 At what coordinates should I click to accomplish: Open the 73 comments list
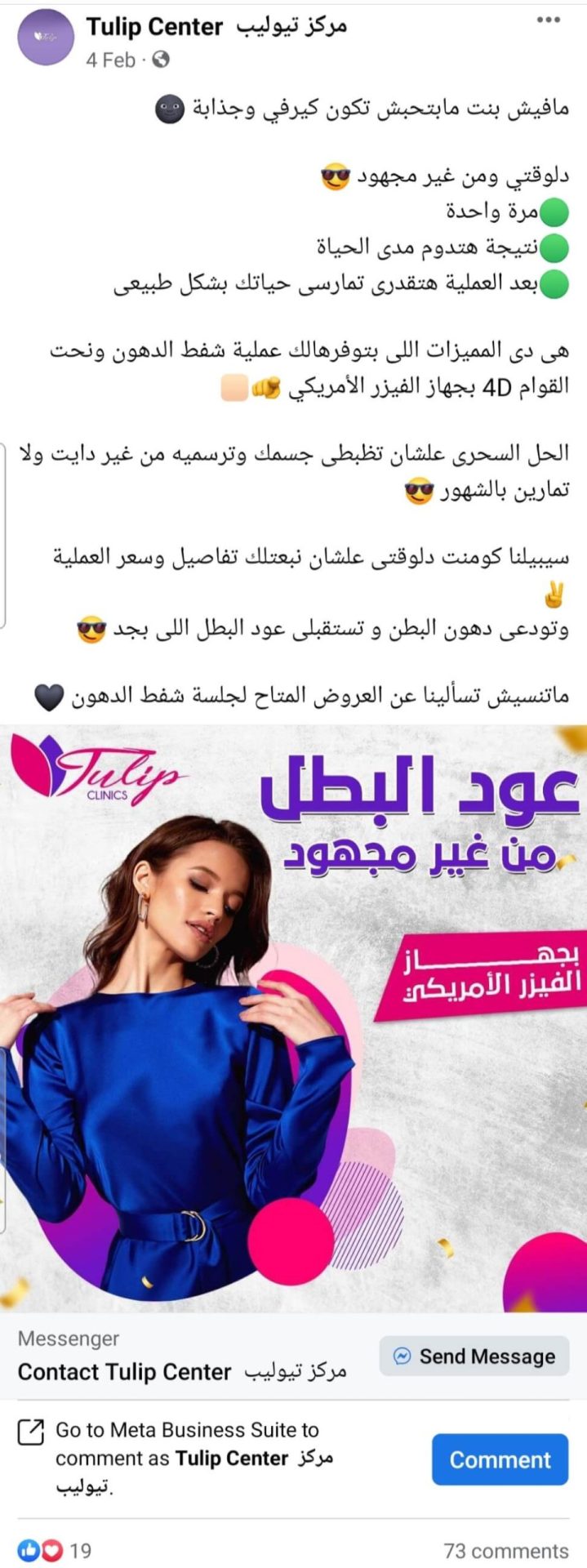point(505,1550)
